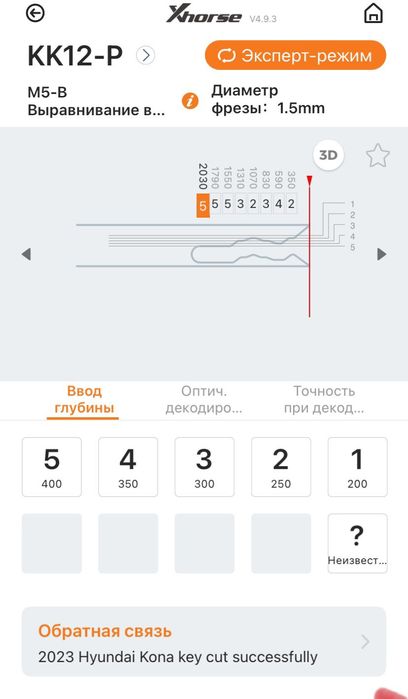Screen dimensions: 408x699
Task: Move to the previous cut with left arrow
Action: coord(26,254)
